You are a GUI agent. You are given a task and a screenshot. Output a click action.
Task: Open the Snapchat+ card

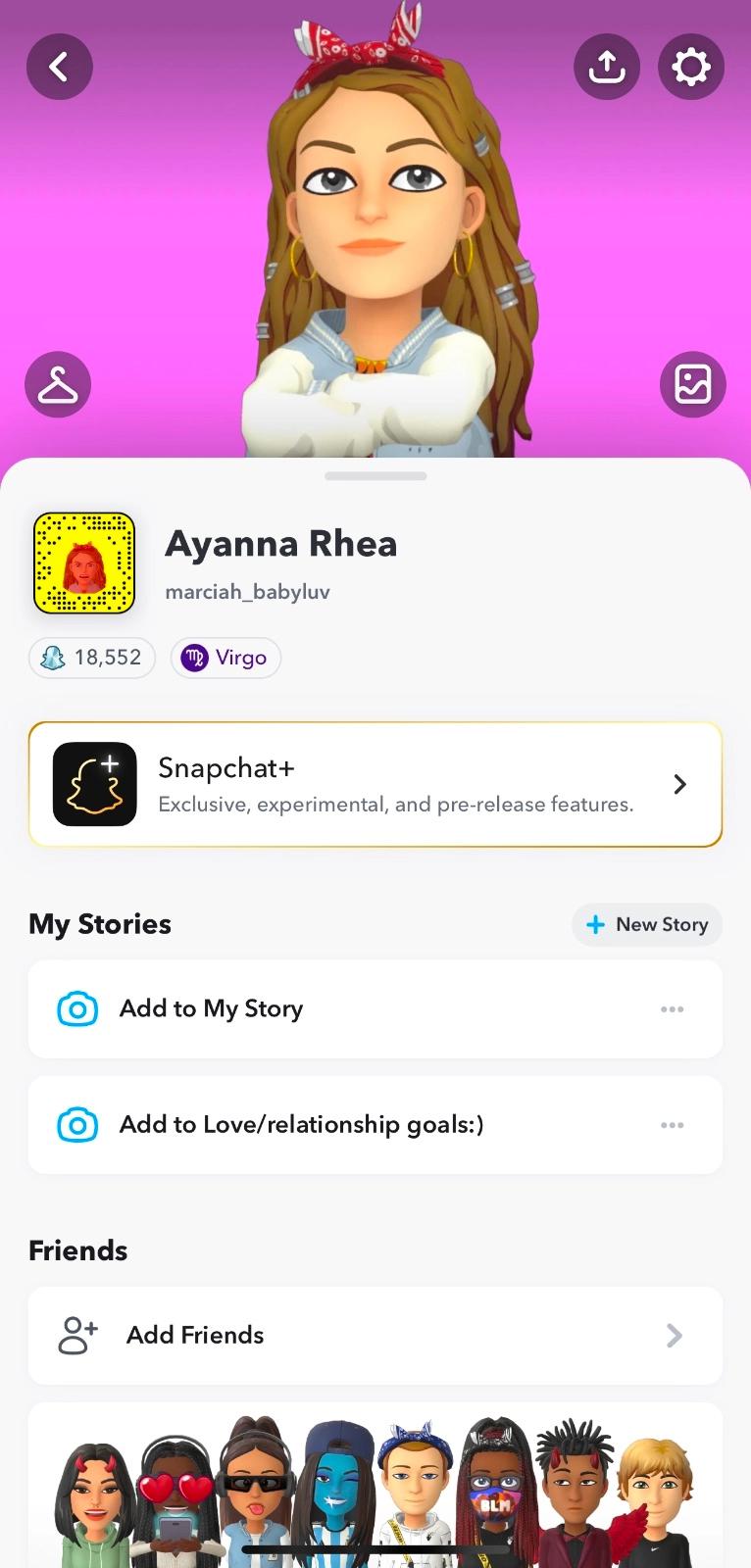pyautogui.click(x=375, y=784)
